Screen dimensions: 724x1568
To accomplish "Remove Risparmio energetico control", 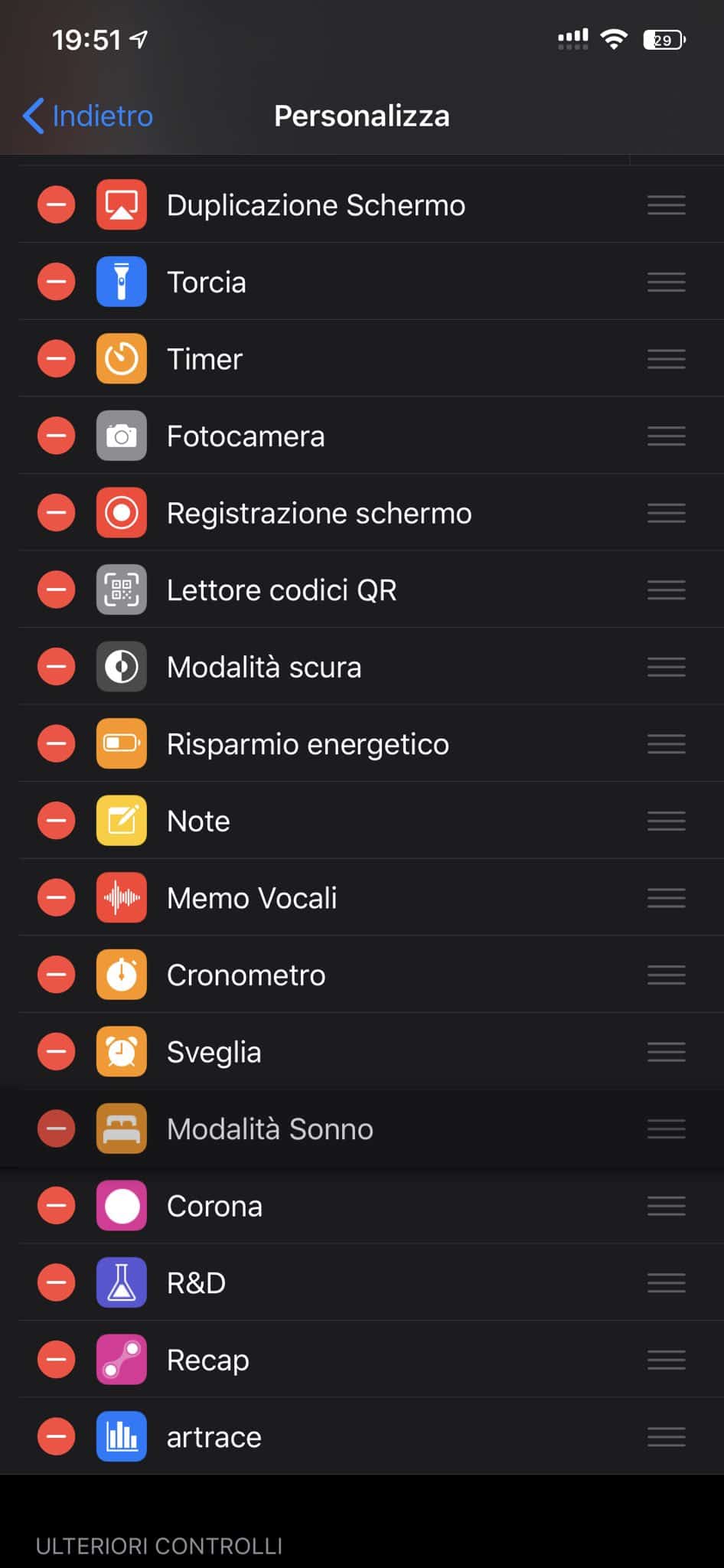I will pos(57,743).
